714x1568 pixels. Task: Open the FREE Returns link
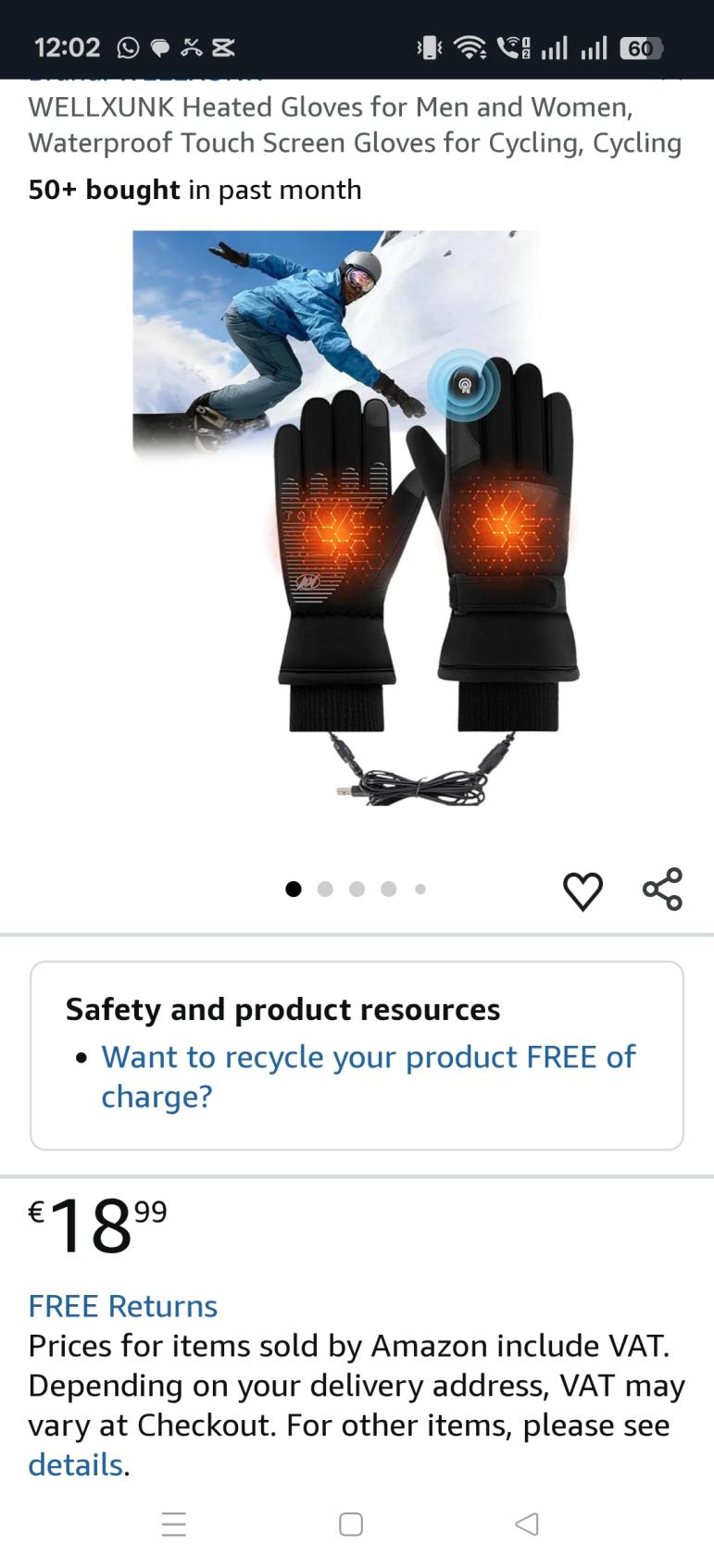(x=122, y=1305)
